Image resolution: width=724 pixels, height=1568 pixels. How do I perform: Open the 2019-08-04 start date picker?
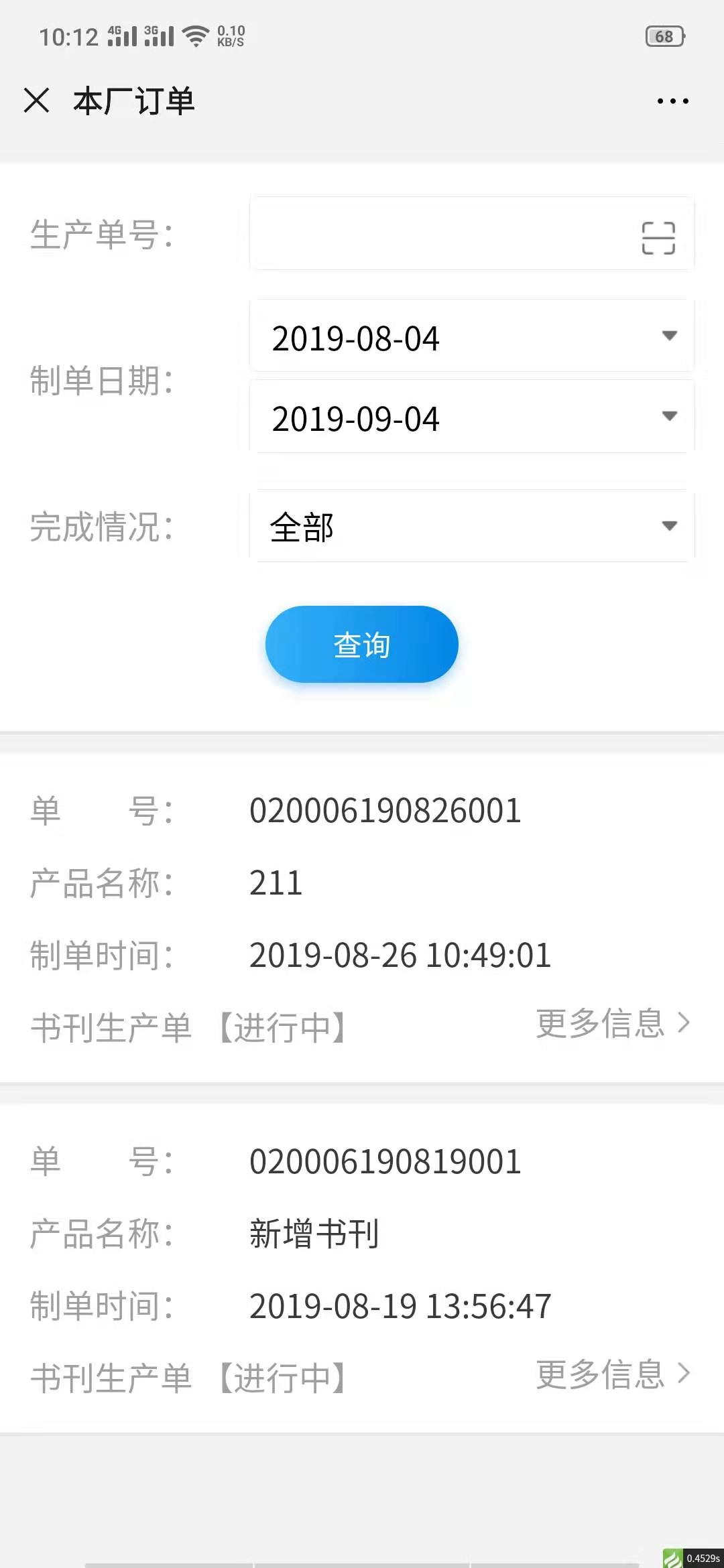472,336
